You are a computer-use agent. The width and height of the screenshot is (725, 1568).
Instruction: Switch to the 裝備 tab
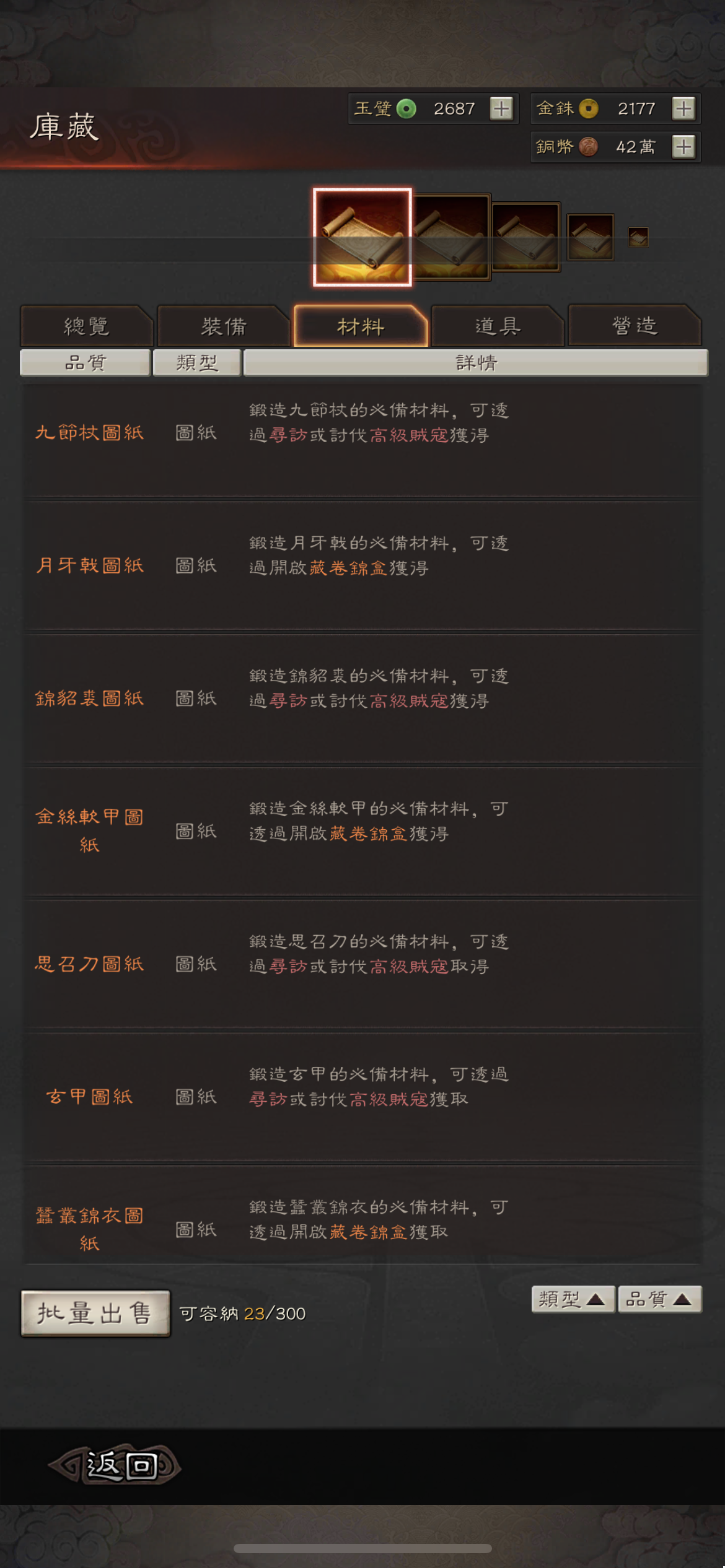click(223, 326)
